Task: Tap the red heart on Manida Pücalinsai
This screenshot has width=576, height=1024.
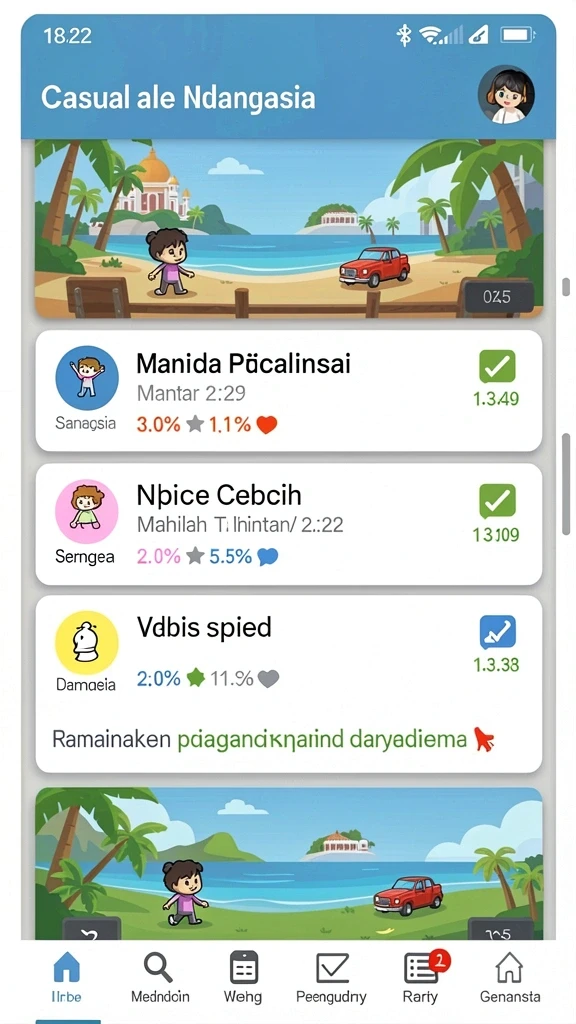Action: (x=267, y=425)
